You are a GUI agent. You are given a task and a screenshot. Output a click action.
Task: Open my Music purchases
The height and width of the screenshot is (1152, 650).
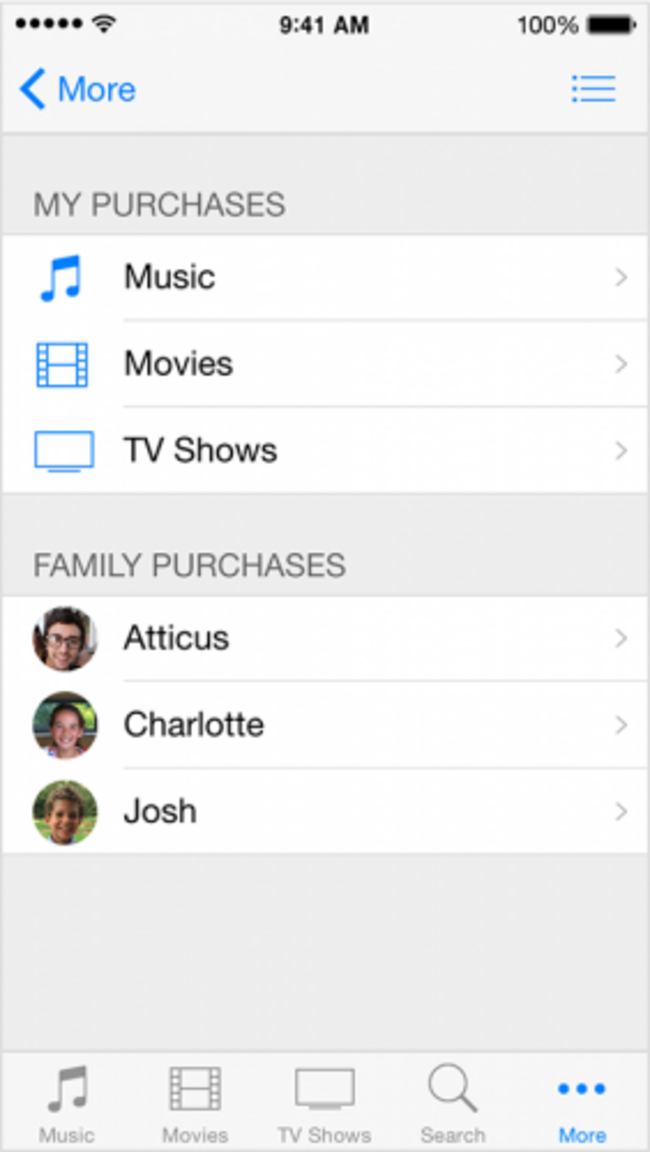324,277
